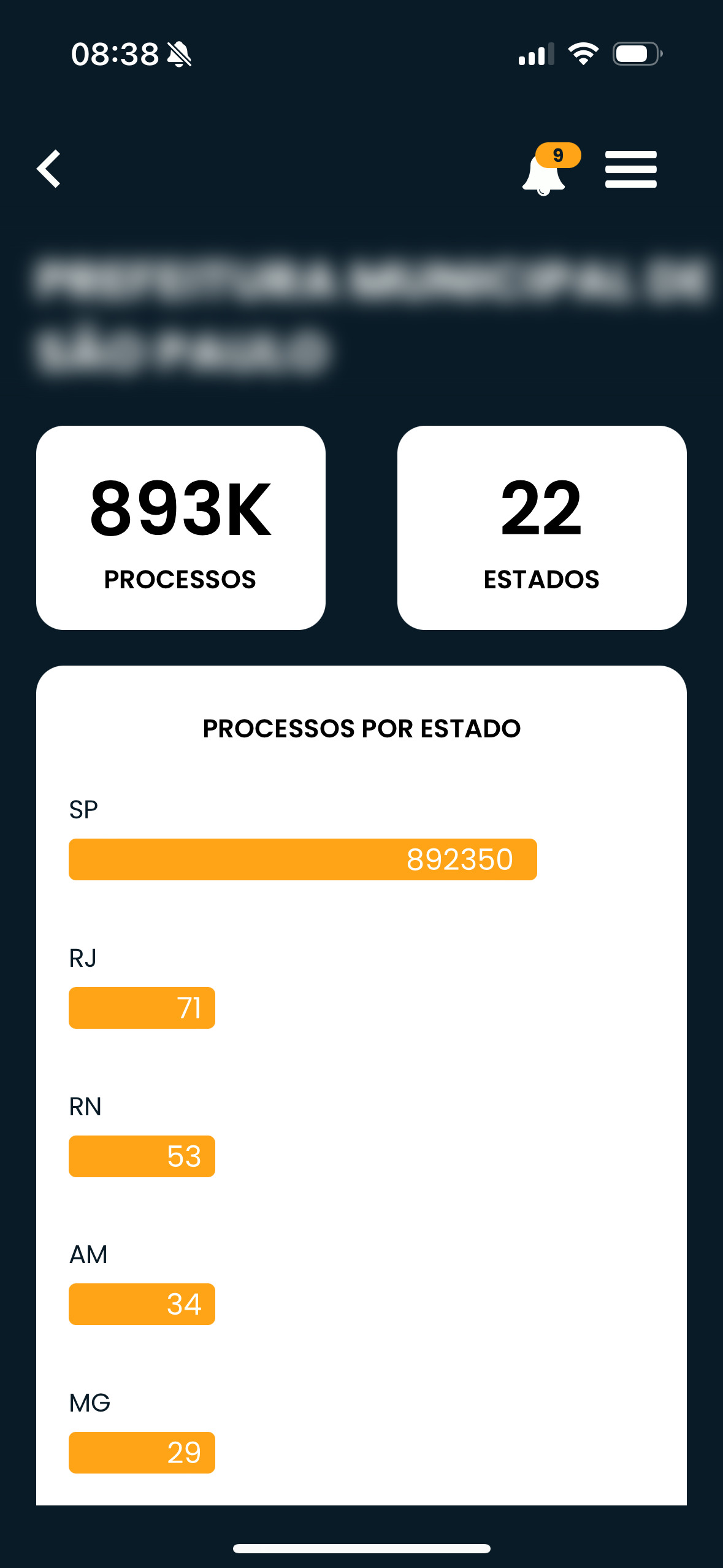Tap the notification badge showing 9

[557, 154]
